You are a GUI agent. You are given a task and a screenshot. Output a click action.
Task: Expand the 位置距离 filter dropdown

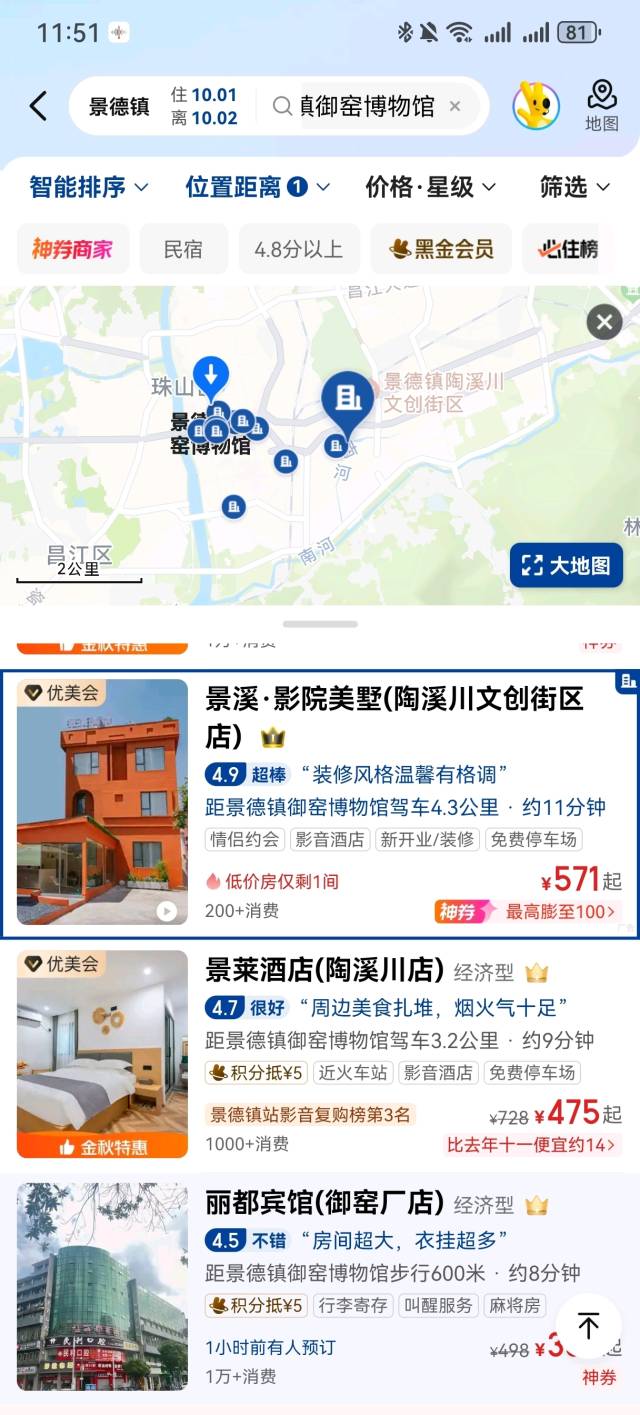(x=257, y=187)
